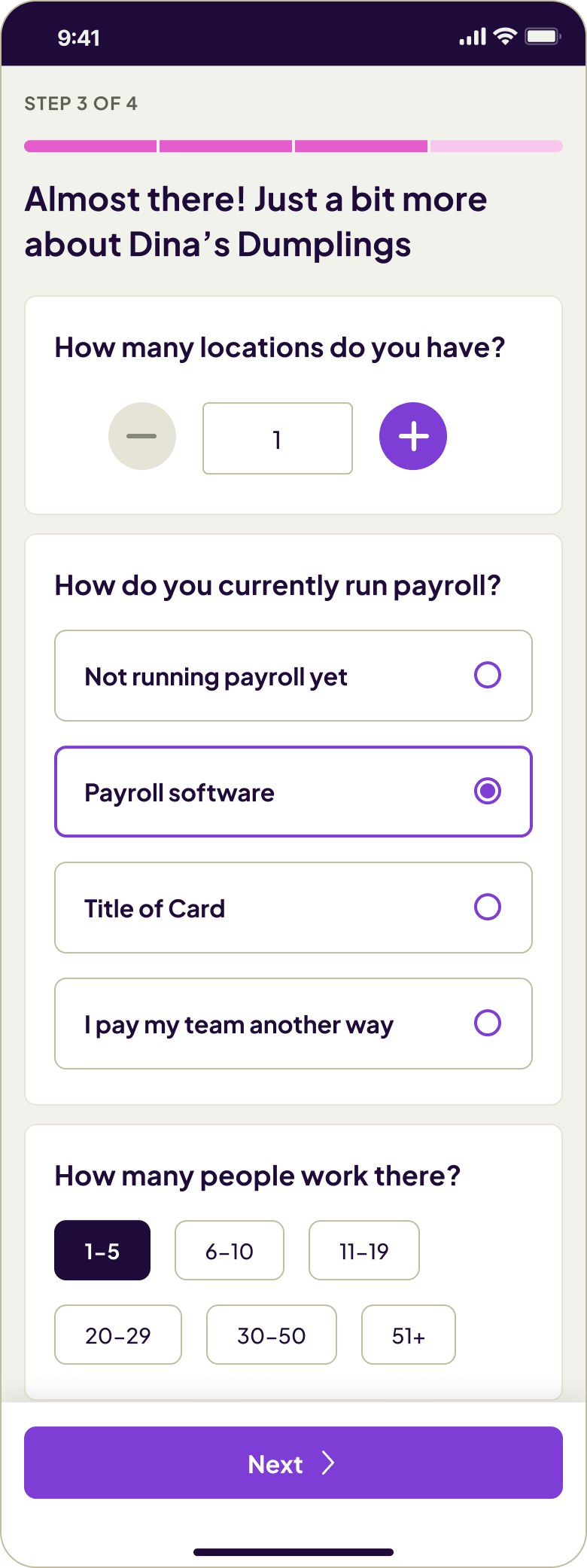Choose the 6–10 team size
This screenshot has width=587, height=1568.
coord(230,1250)
